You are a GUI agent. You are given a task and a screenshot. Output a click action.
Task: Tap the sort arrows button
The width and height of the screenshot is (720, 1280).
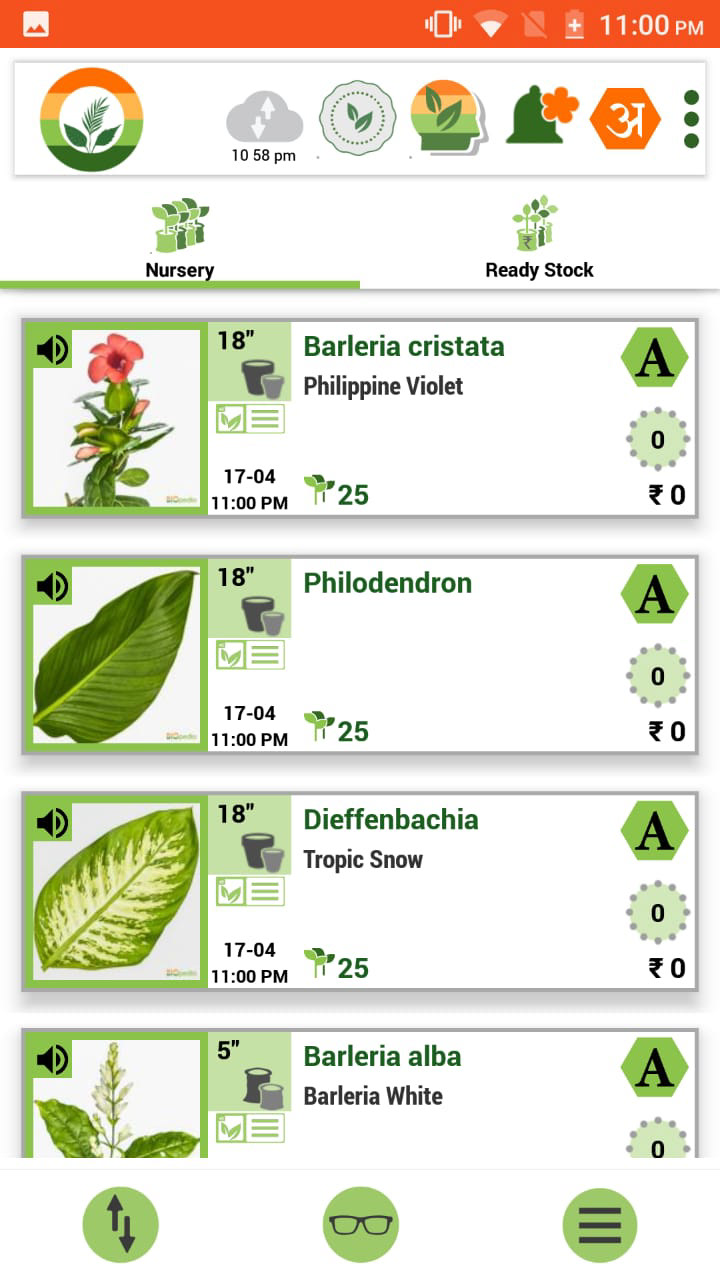coord(120,1225)
